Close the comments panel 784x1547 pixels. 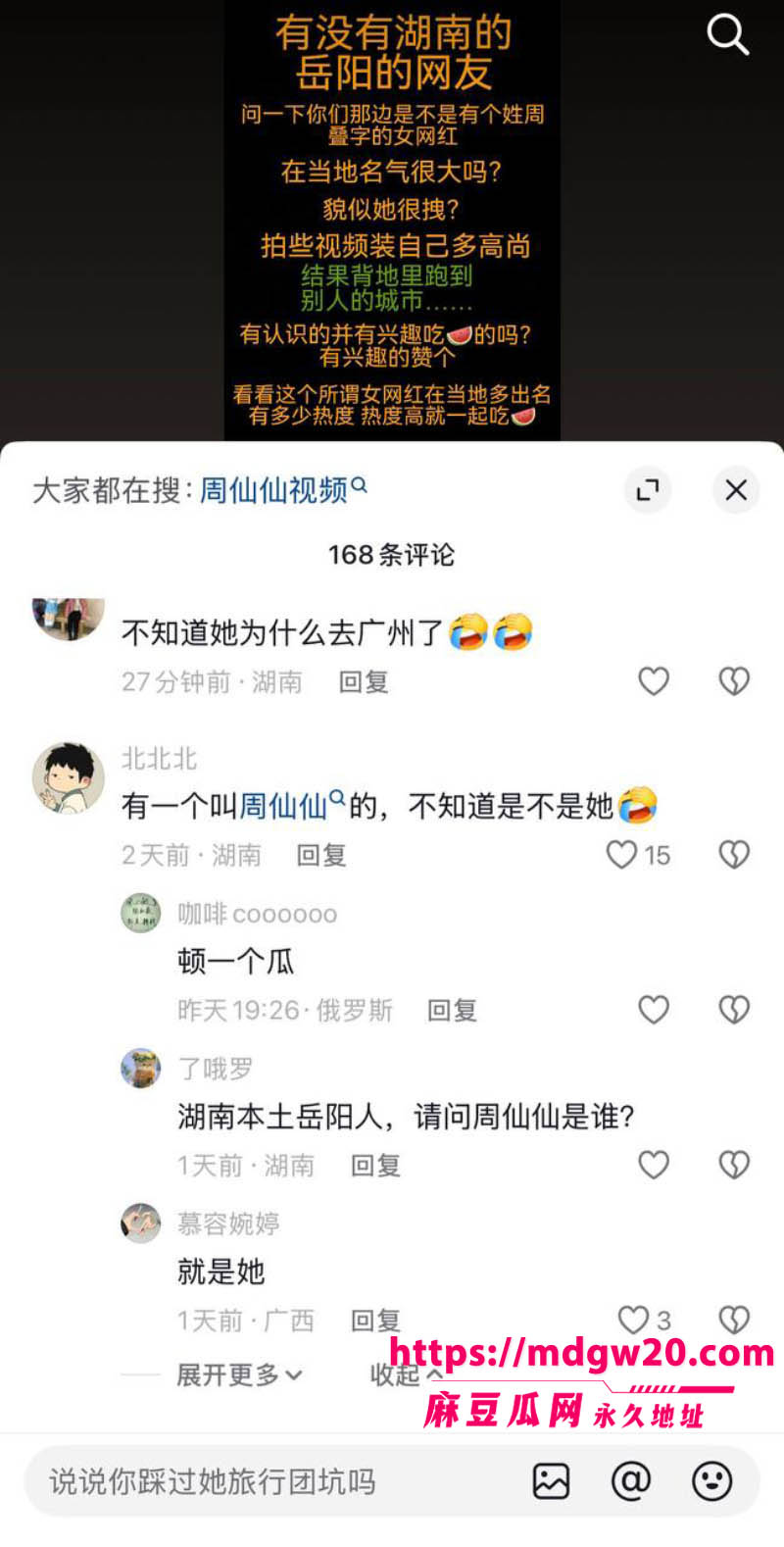coord(736,490)
